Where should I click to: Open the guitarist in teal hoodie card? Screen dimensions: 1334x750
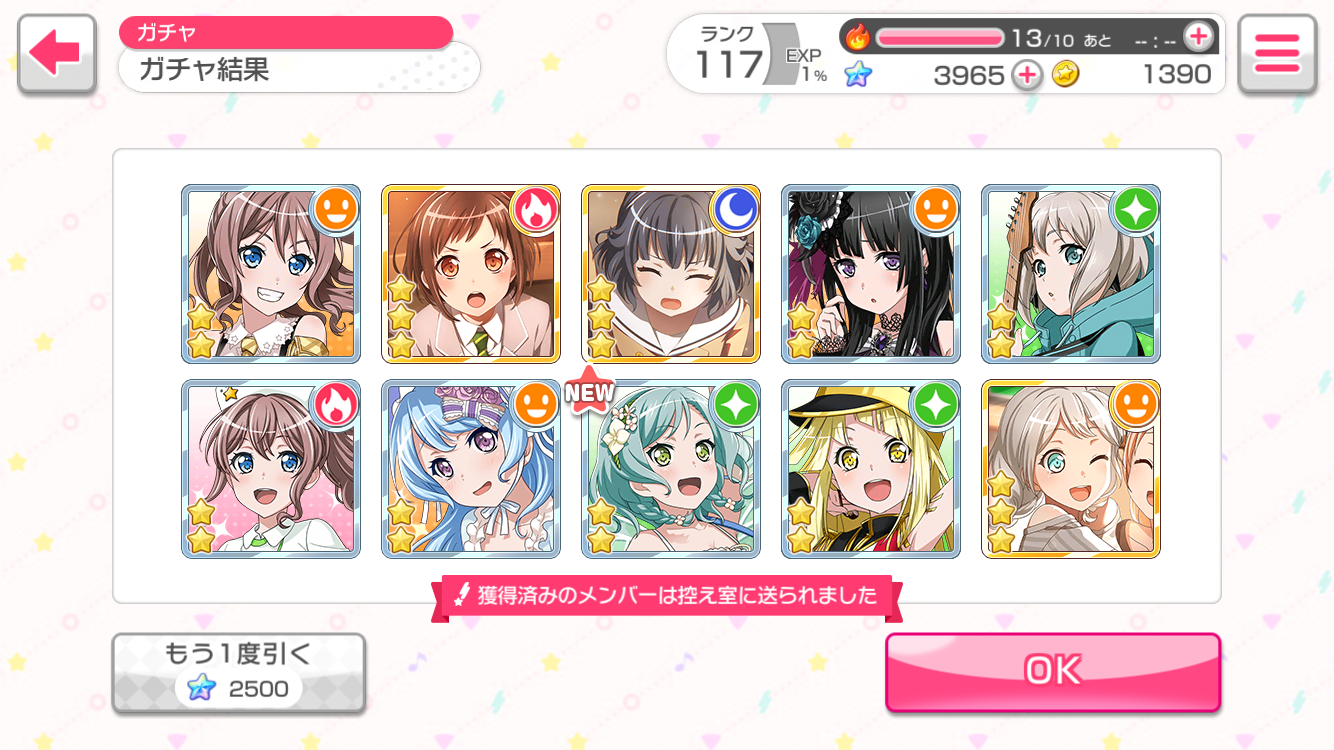coord(1071,273)
